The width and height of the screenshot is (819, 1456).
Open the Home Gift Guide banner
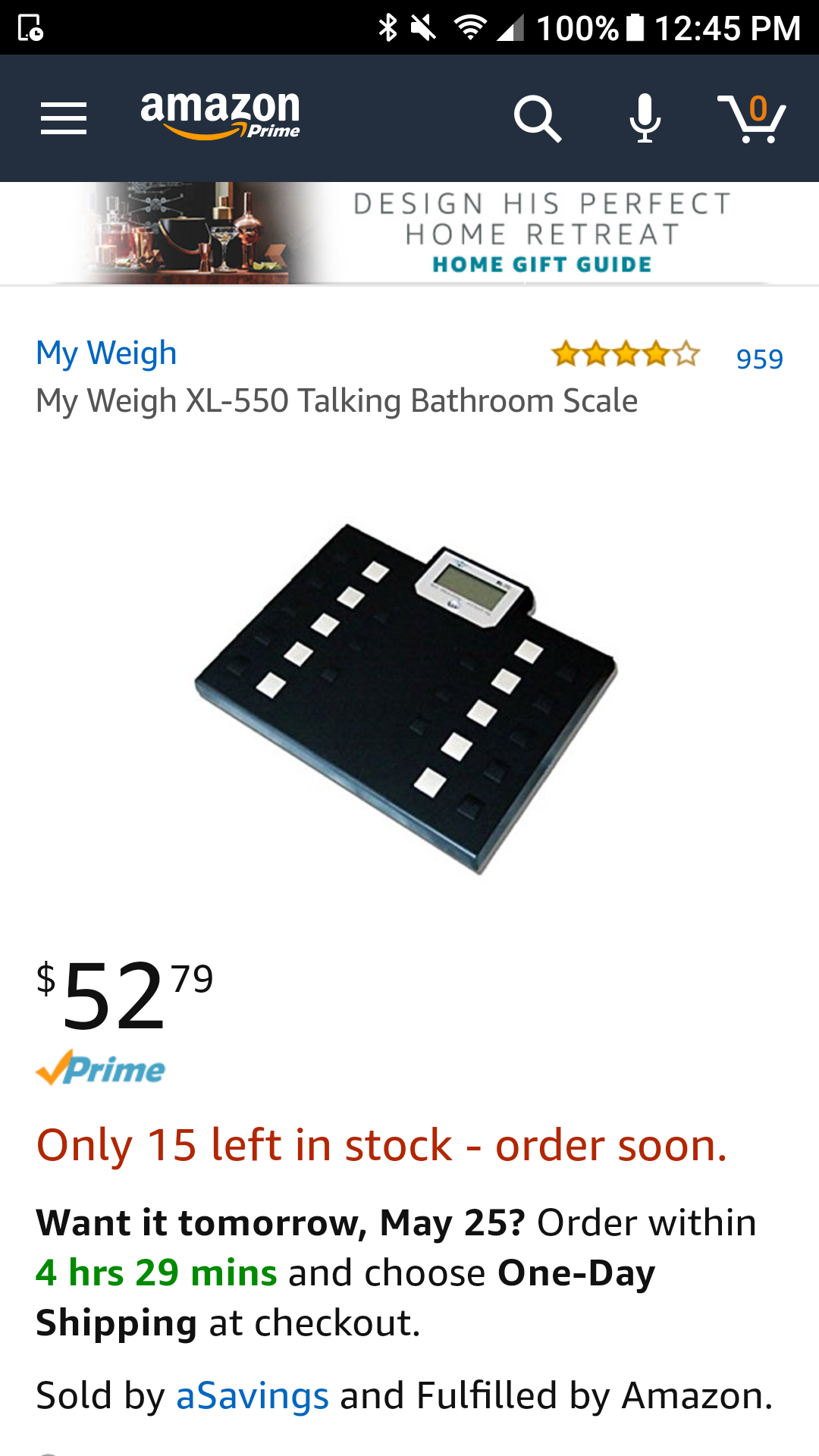409,233
